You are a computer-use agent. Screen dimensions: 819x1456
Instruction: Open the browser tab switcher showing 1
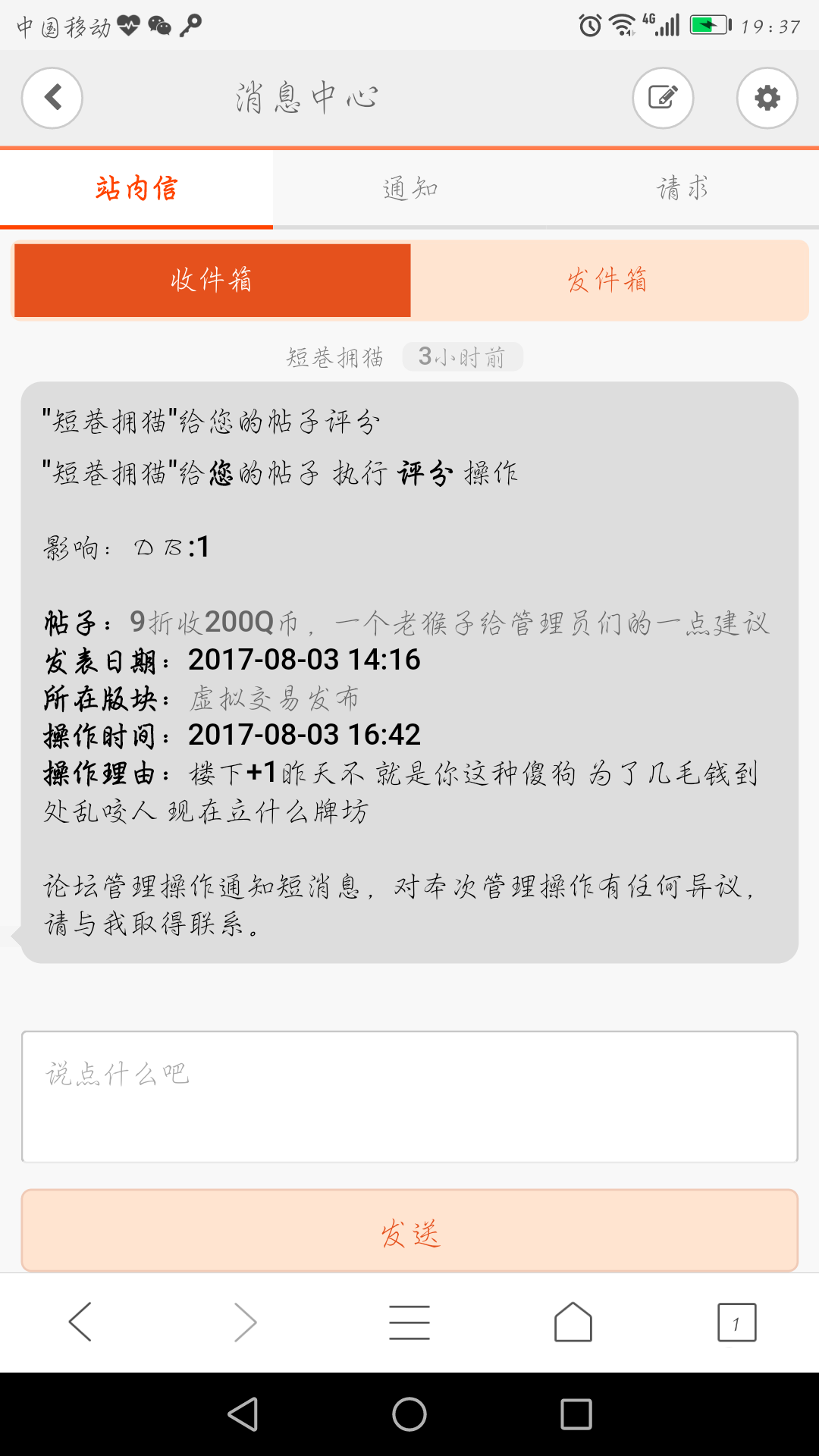[737, 1323]
